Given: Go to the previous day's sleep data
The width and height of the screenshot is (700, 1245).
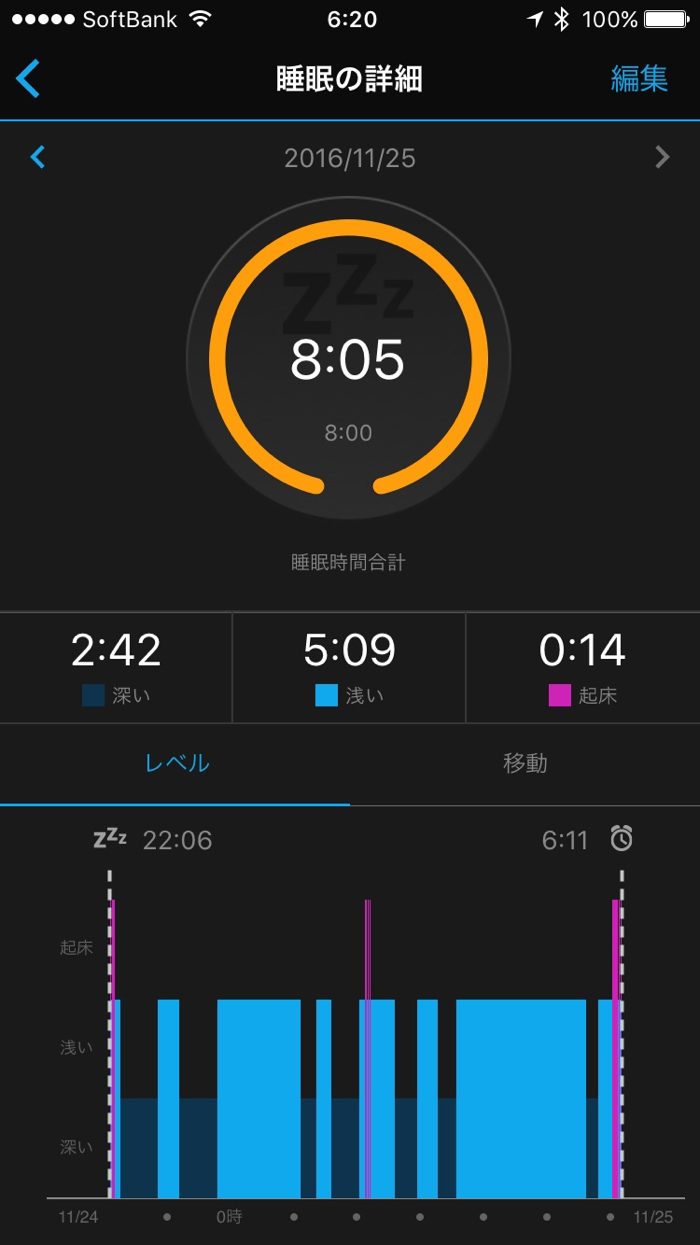Looking at the screenshot, I should [x=38, y=157].
